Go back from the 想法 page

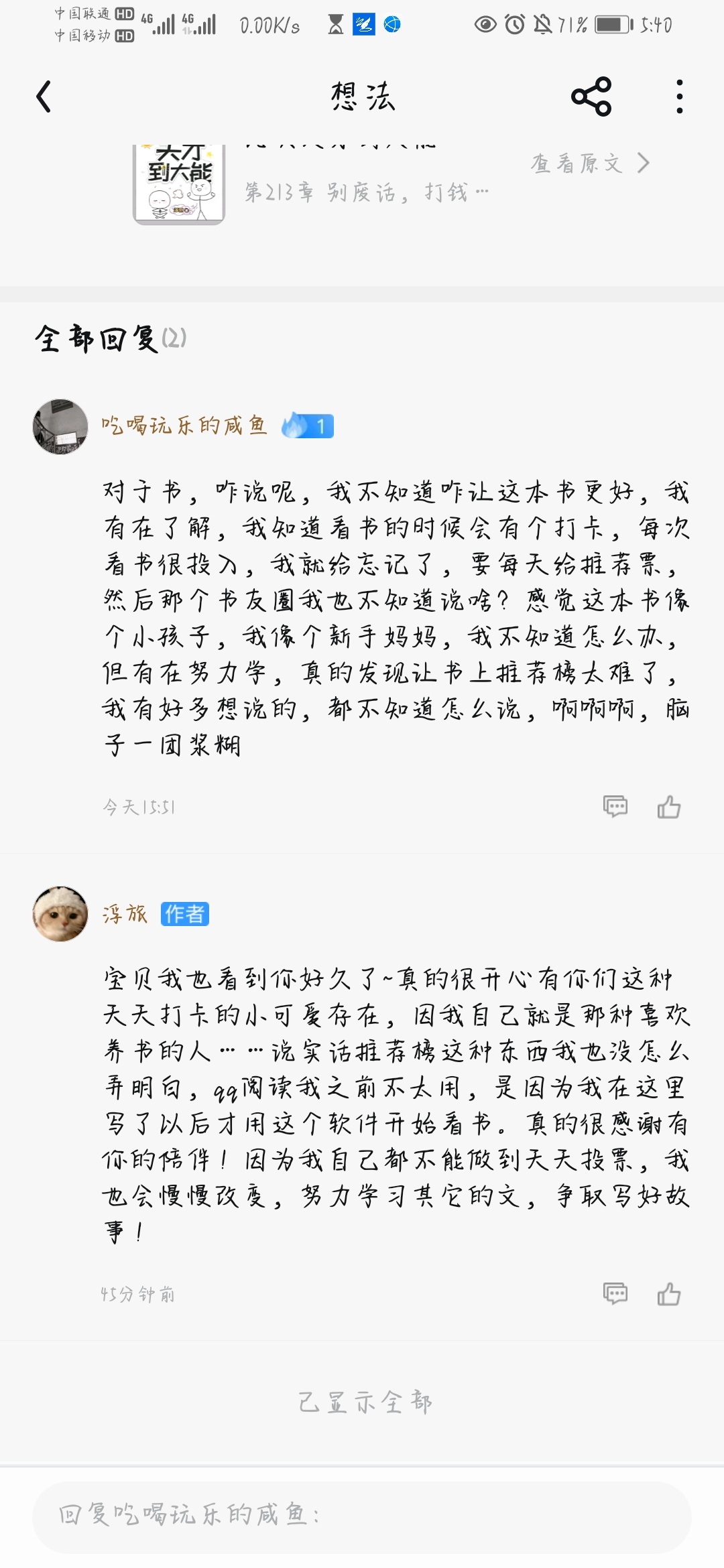[x=44, y=97]
